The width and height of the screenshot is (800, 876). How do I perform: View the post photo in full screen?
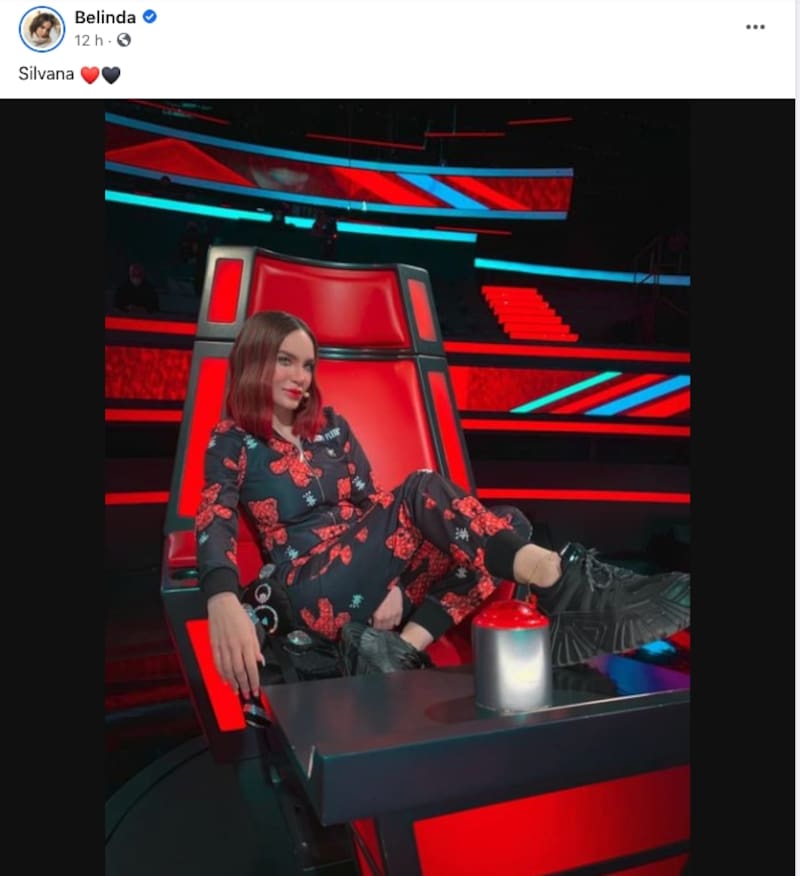(x=397, y=487)
